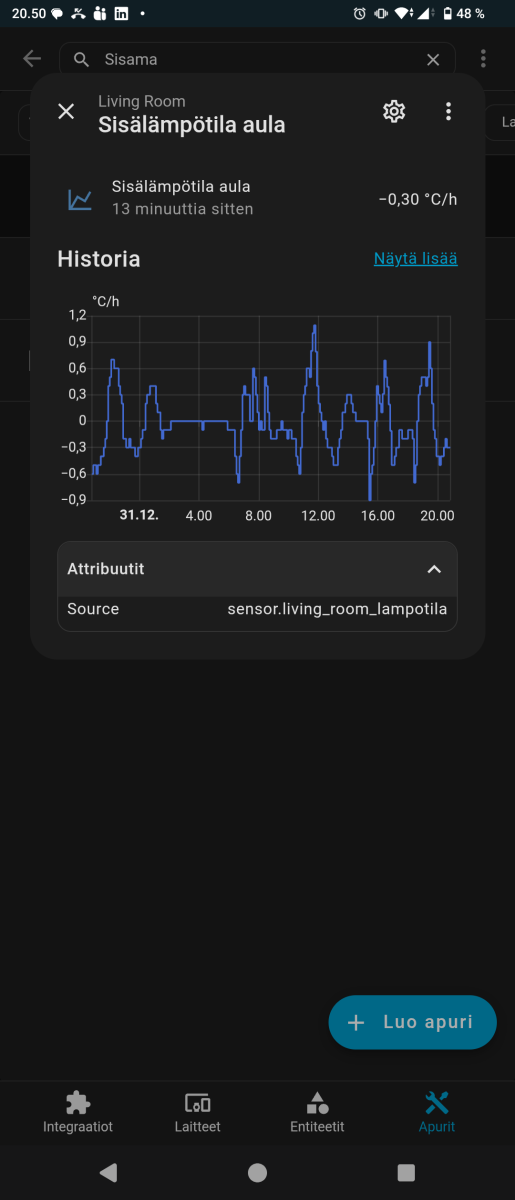This screenshot has height=1200, width=515.
Task: Tap the Luo apuri button
Action: coord(412,1022)
